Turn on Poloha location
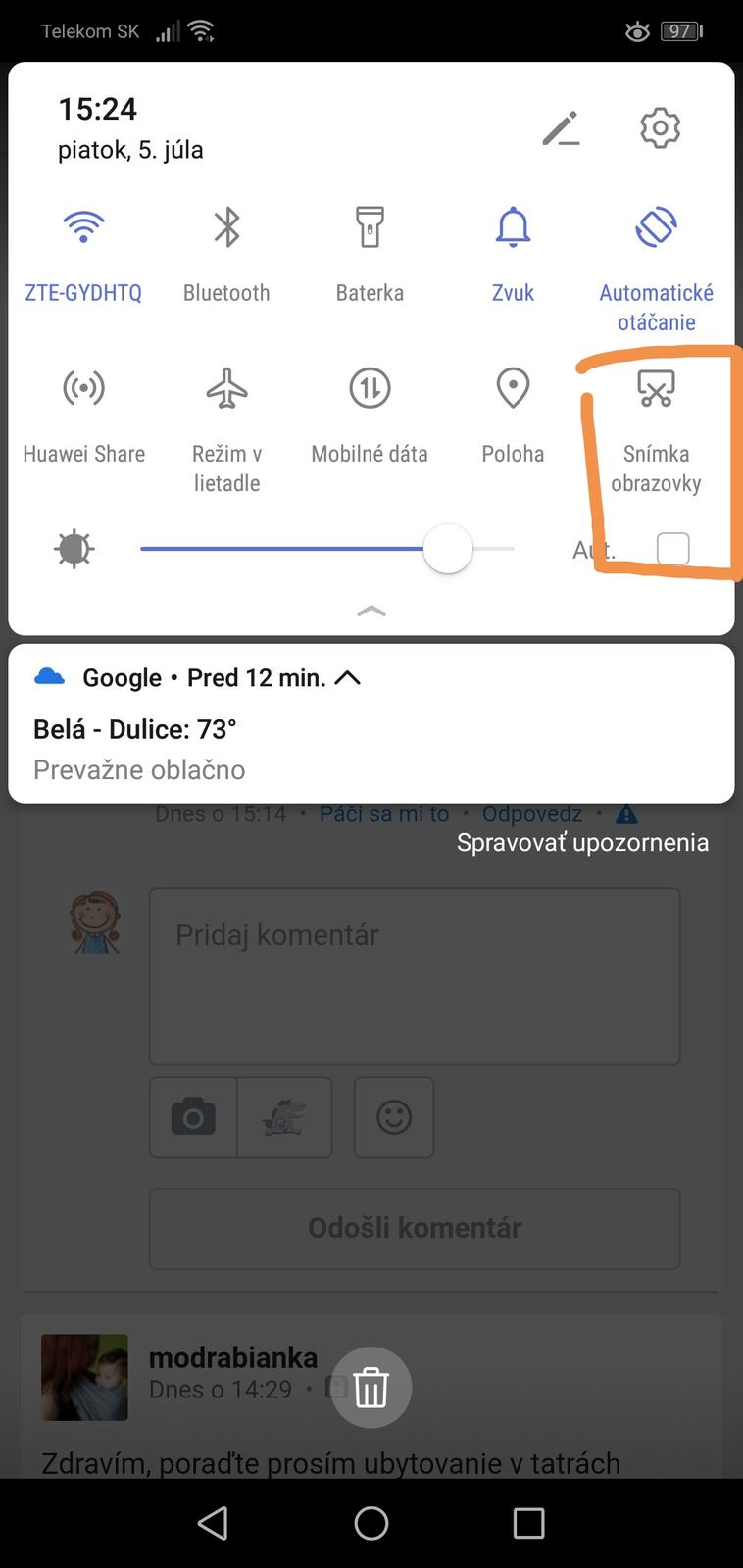The width and height of the screenshot is (743, 1568). tap(513, 389)
